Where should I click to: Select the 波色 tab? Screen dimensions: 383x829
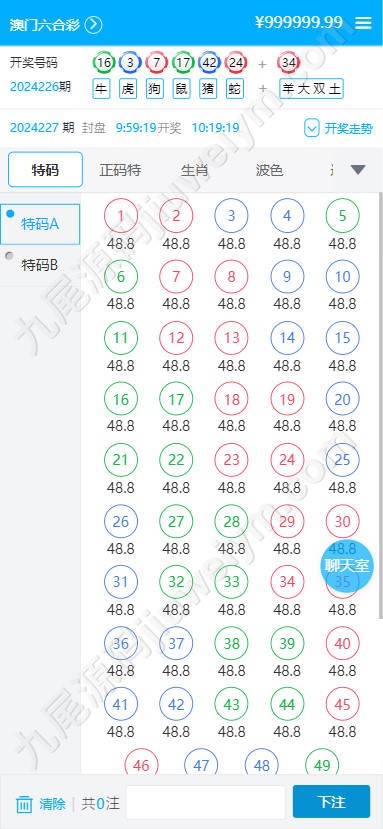[269, 170]
